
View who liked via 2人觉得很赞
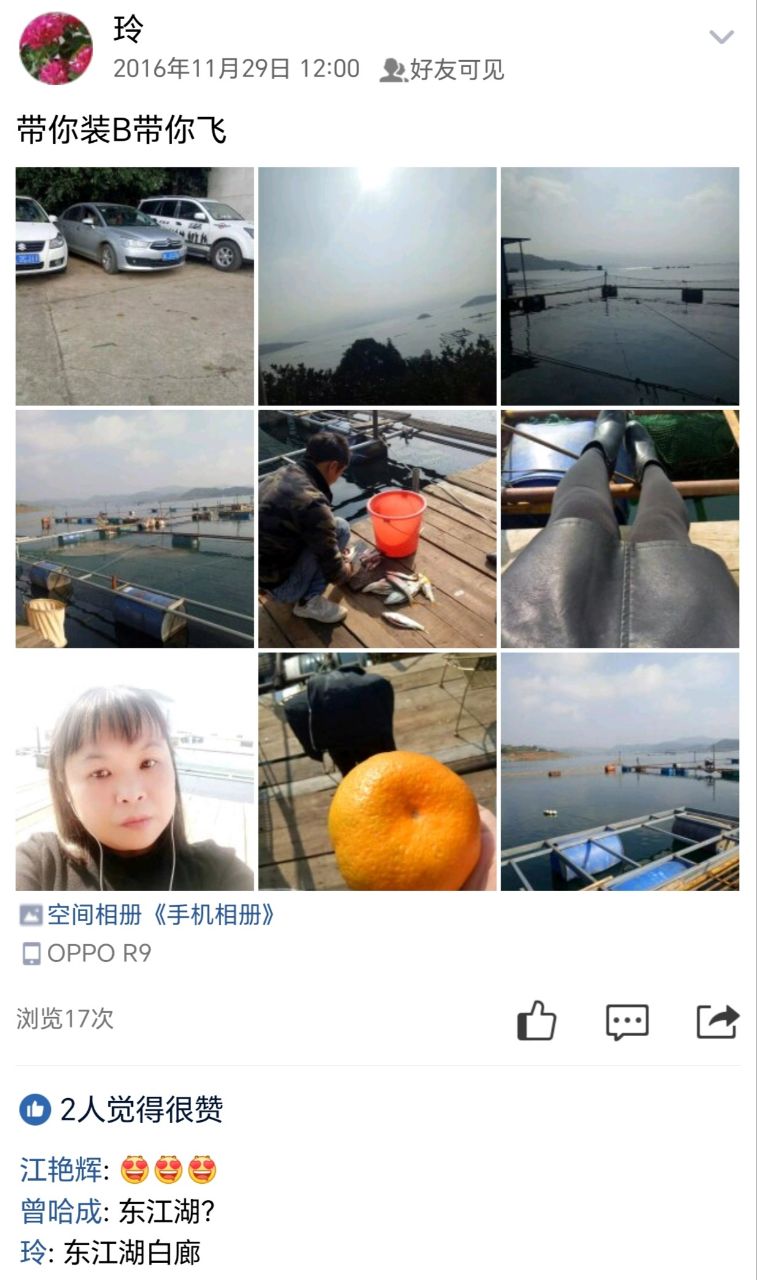(140, 1109)
